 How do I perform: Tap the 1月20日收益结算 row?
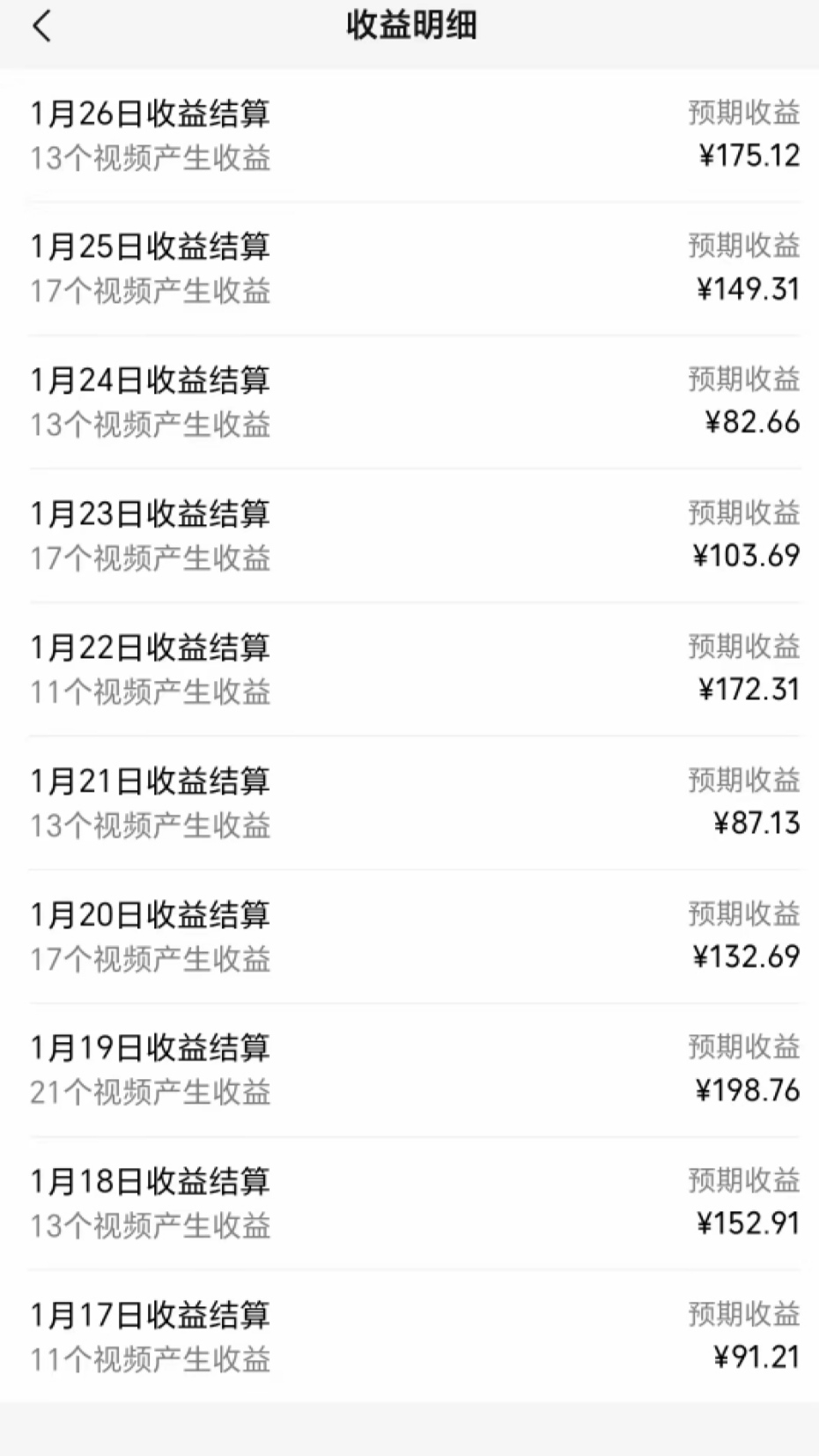pyautogui.click(x=409, y=935)
